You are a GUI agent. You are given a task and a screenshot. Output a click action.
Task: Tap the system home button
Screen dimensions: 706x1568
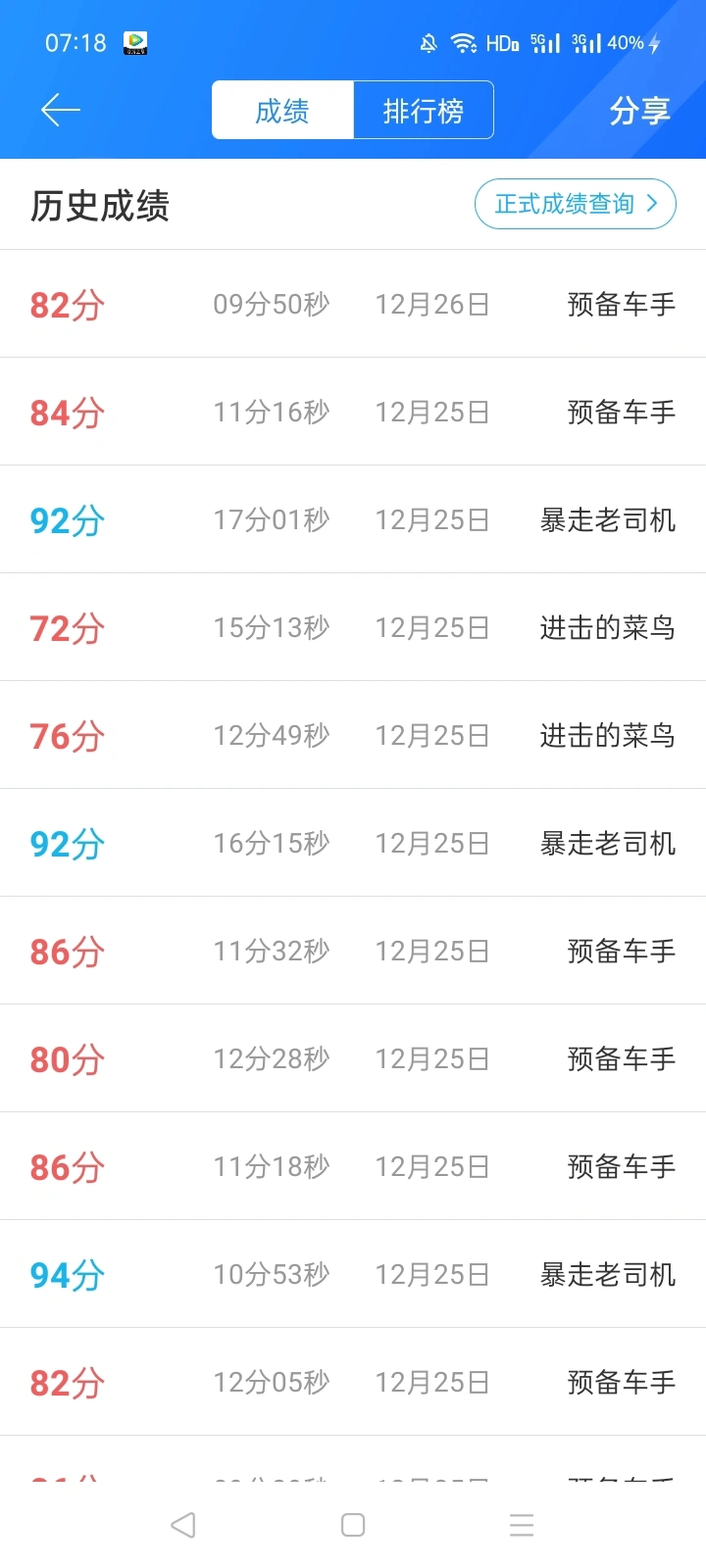point(353,1525)
